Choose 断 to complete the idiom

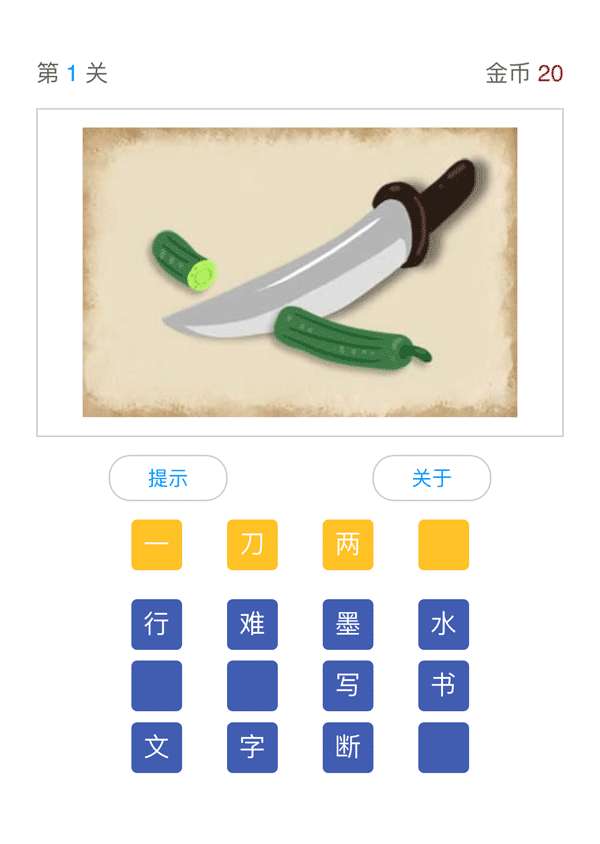coord(348,747)
